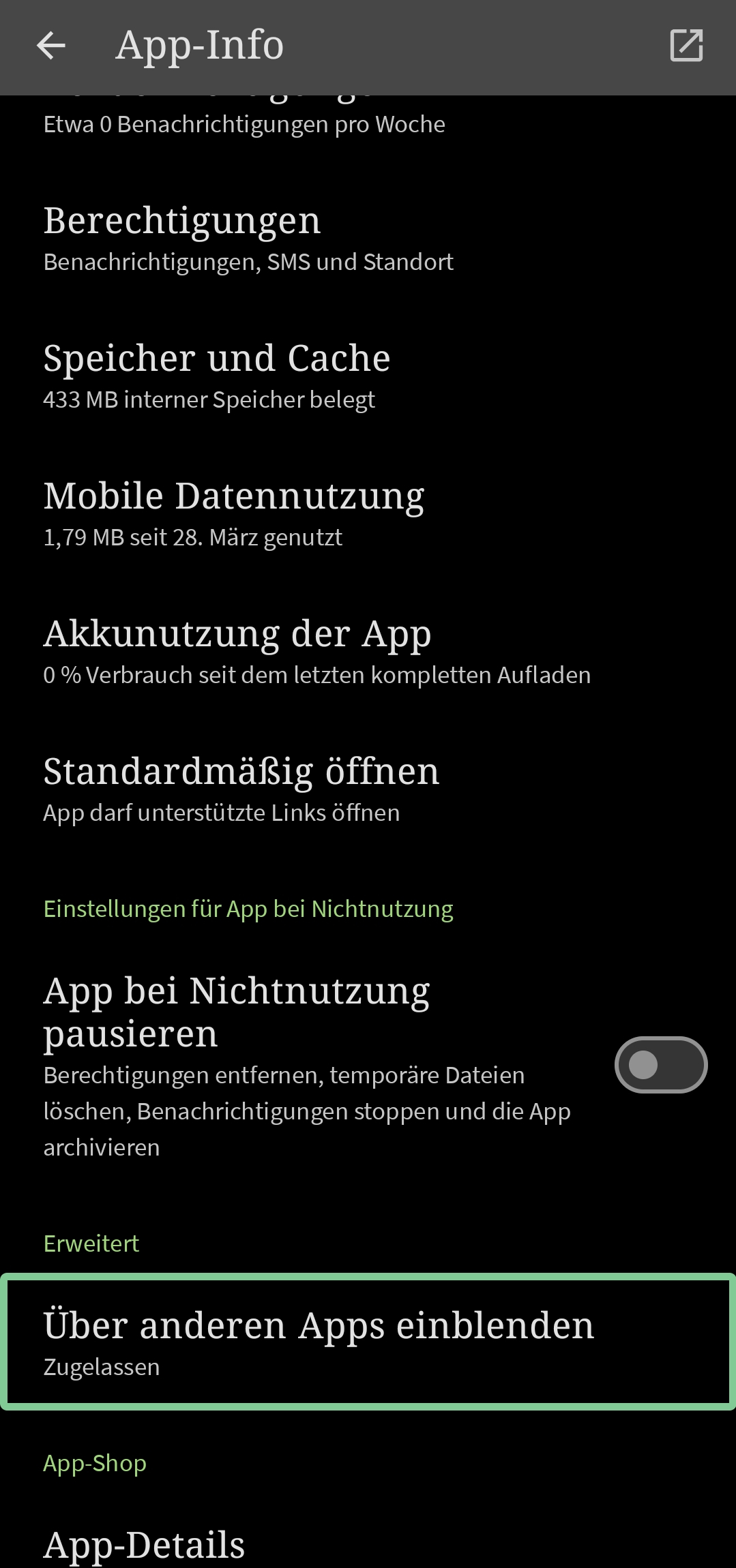This screenshot has width=736, height=1568.
Task: Open Über anderen Apps einblenden
Action: pyautogui.click(x=368, y=1341)
